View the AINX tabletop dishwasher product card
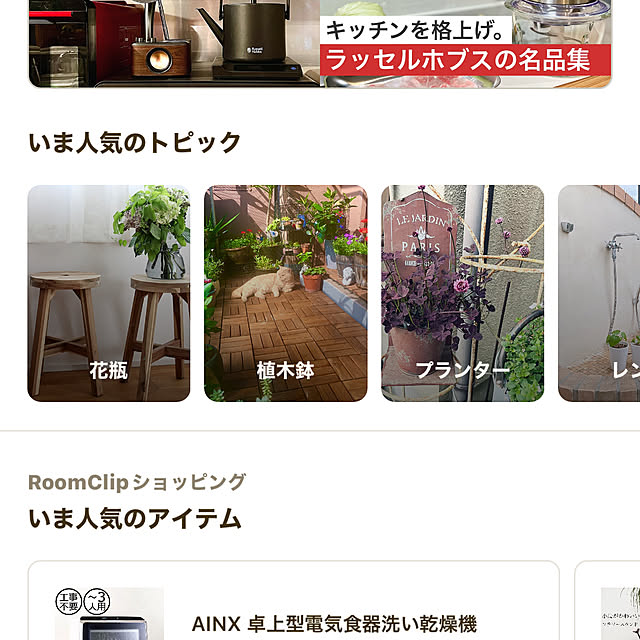This screenshot has height=640, width=640. pos(293,605)
